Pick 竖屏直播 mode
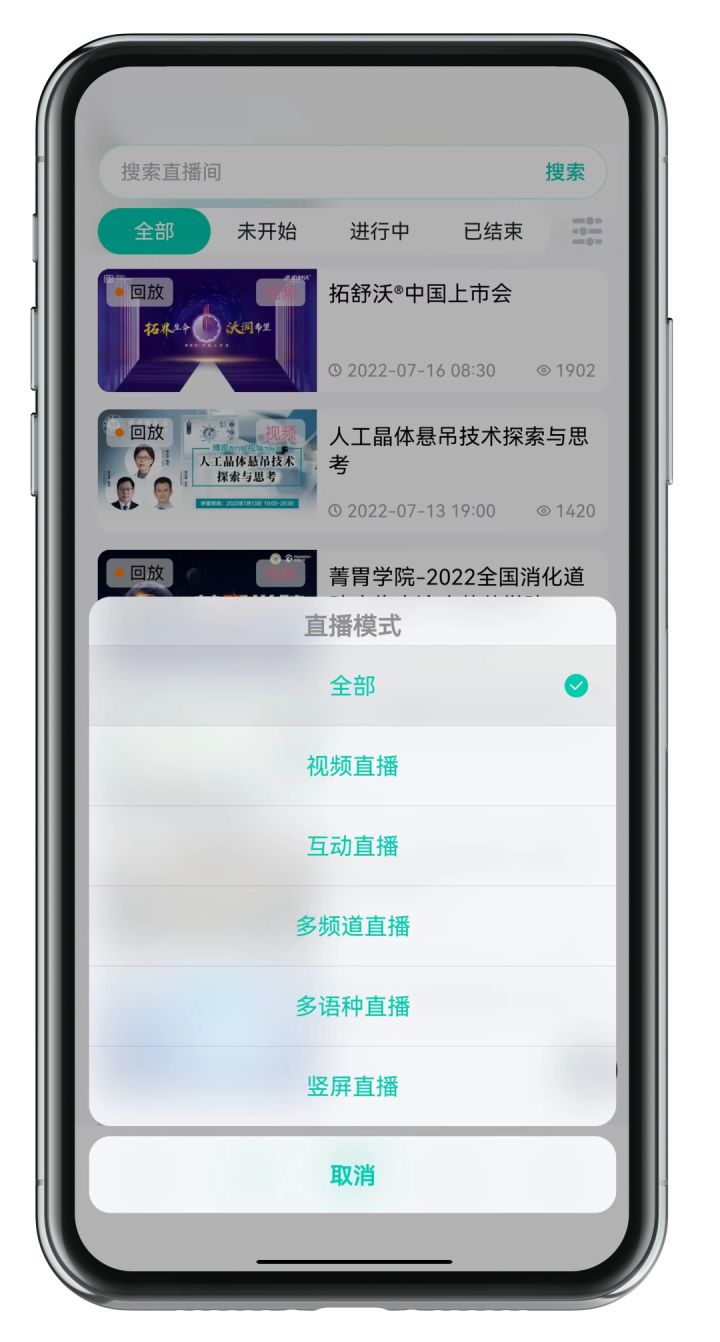This screenshot has height=1342, width=720. [352, 1086]
